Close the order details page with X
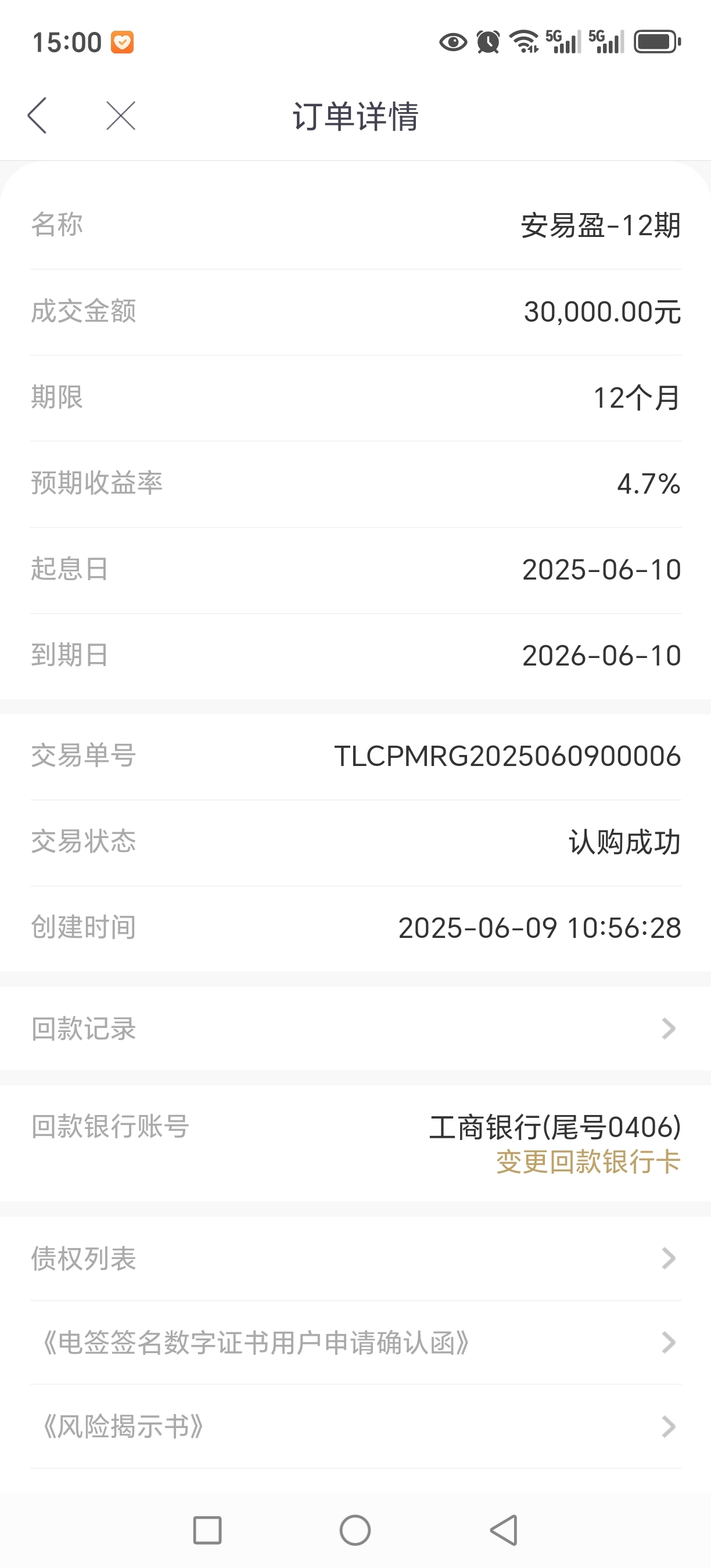 pos(120,116)
